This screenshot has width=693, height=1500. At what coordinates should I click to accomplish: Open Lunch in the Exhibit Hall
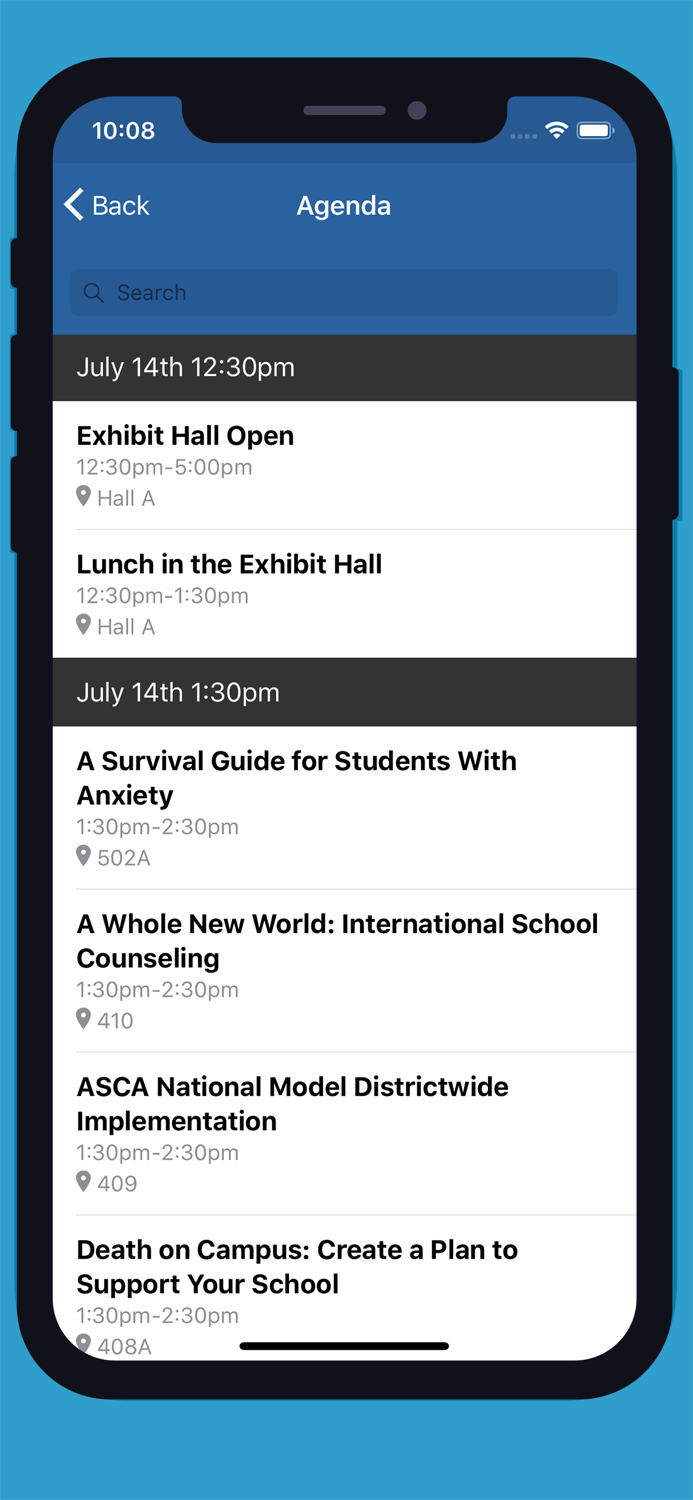[x=344, y=594]
